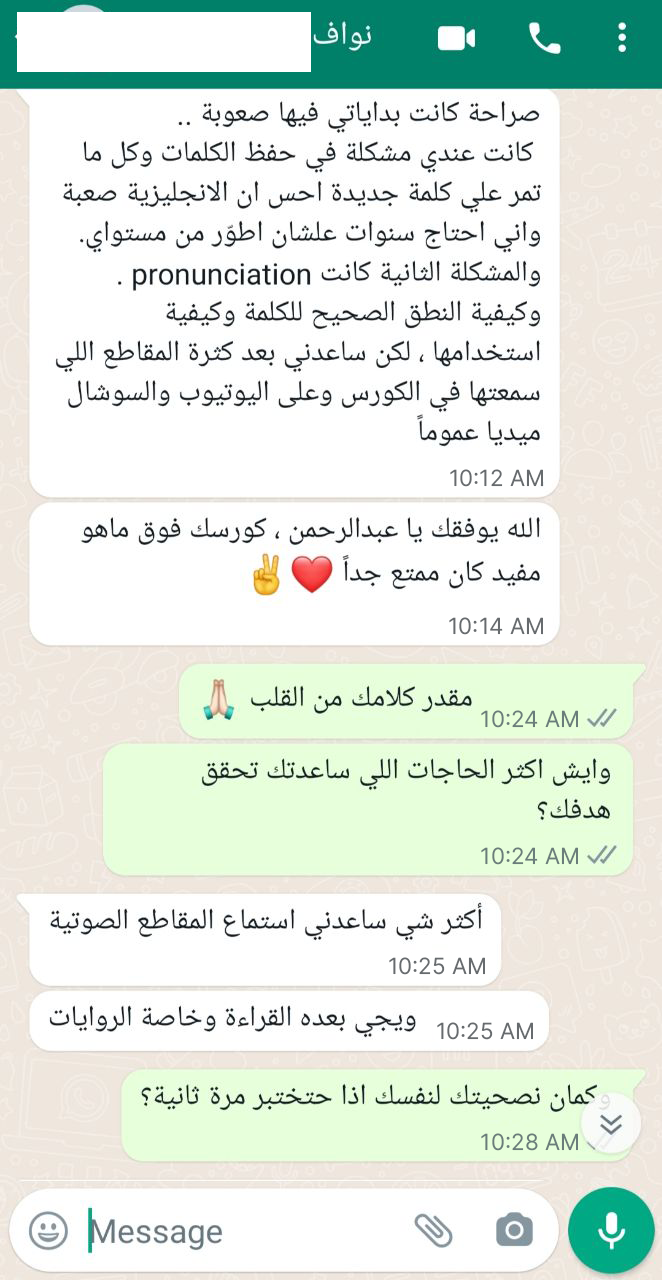Start a video call with نواف
662x1280 pixels.
[456, 39]
